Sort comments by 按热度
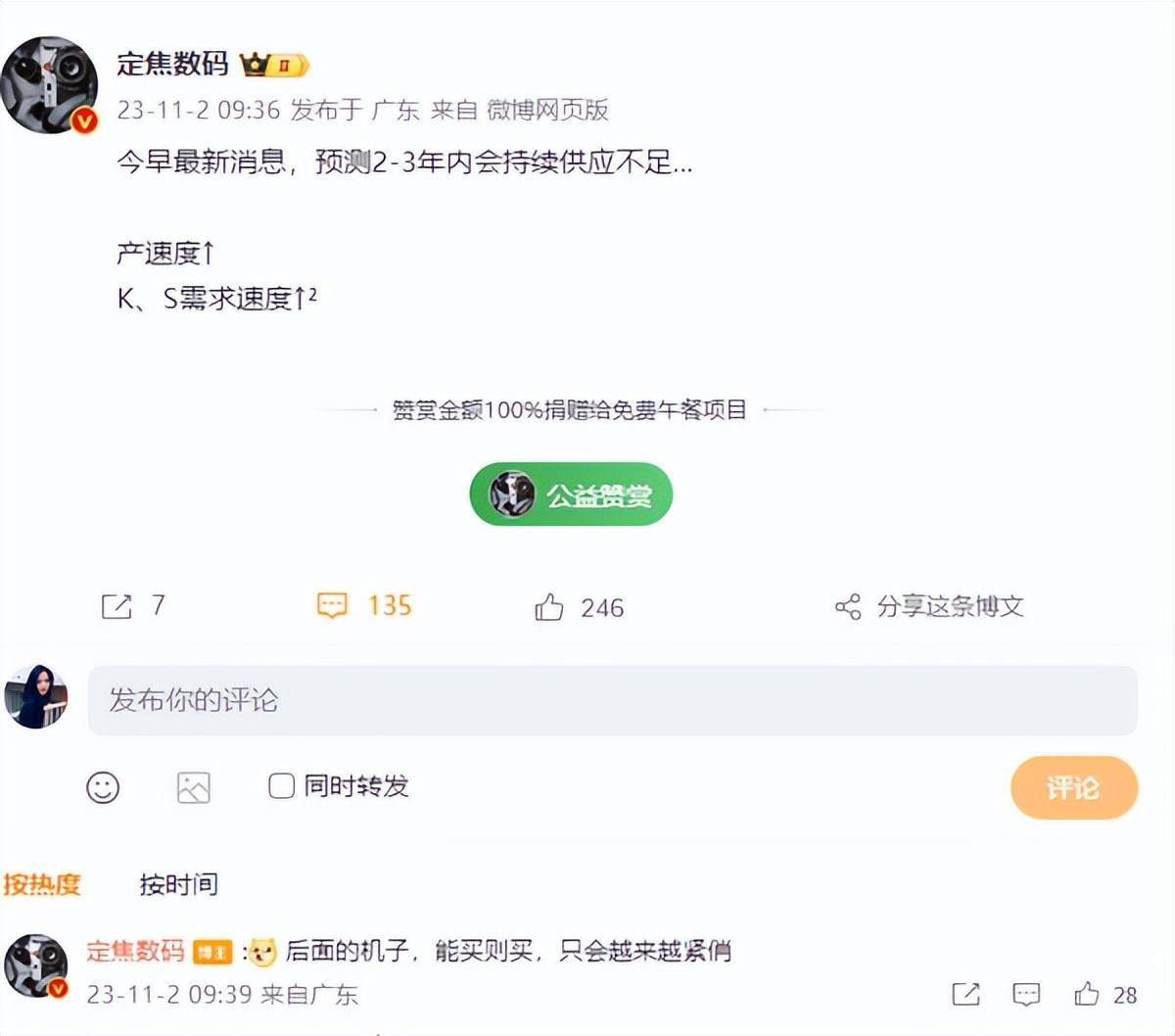The height and width of the screenshot is (1036, 1175). click(x=41, y=884)
